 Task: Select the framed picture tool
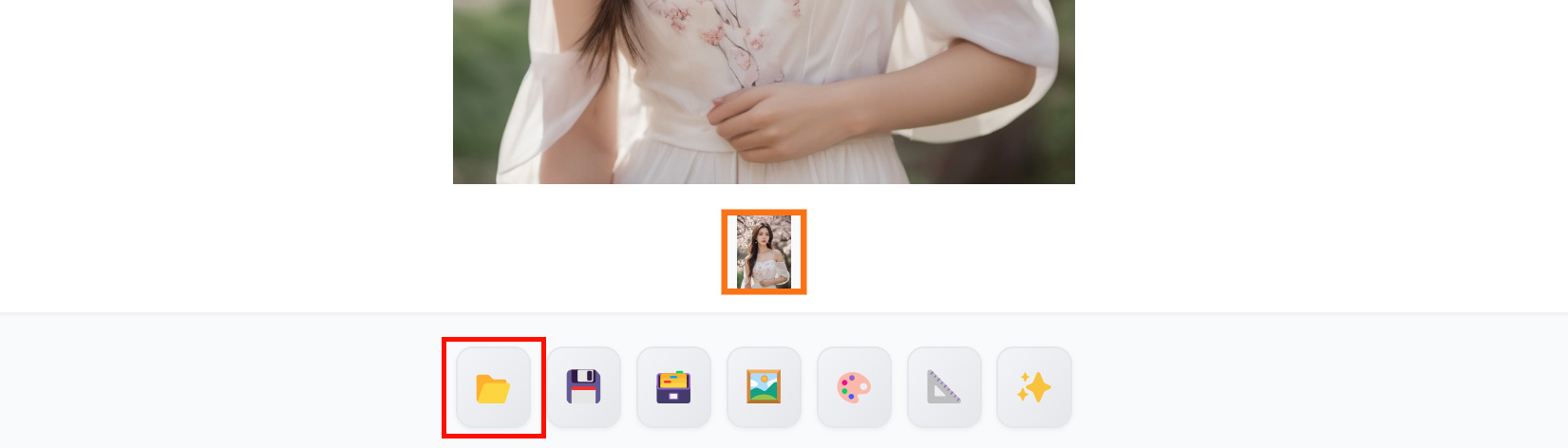point(764,387)
